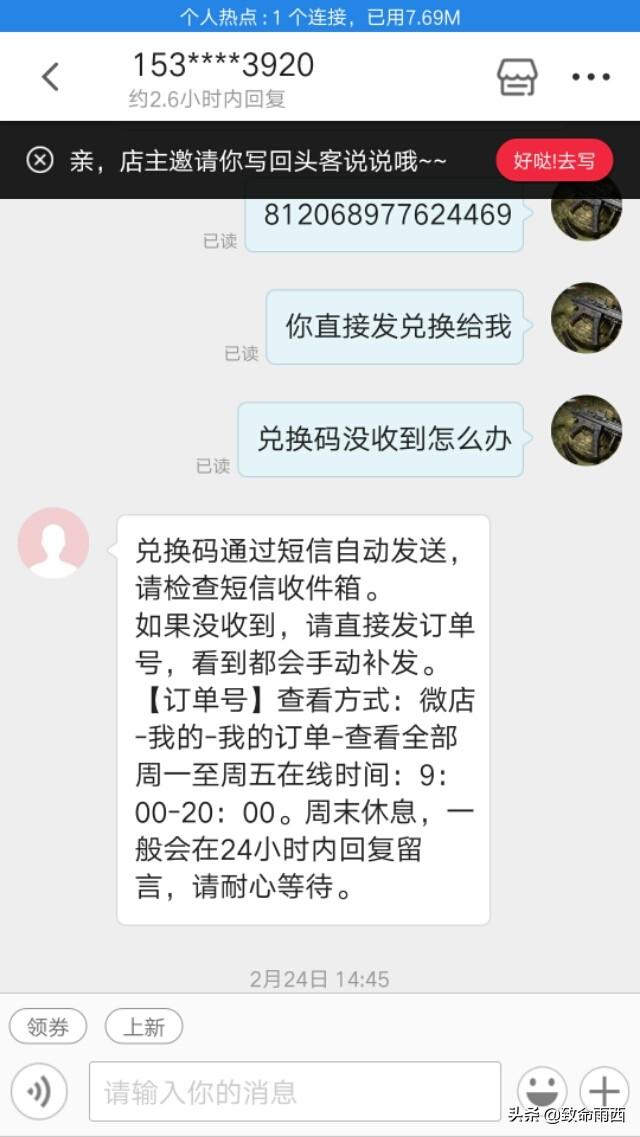
Task: Tap the 领券 coupon chip
Action: [48, 1026]
